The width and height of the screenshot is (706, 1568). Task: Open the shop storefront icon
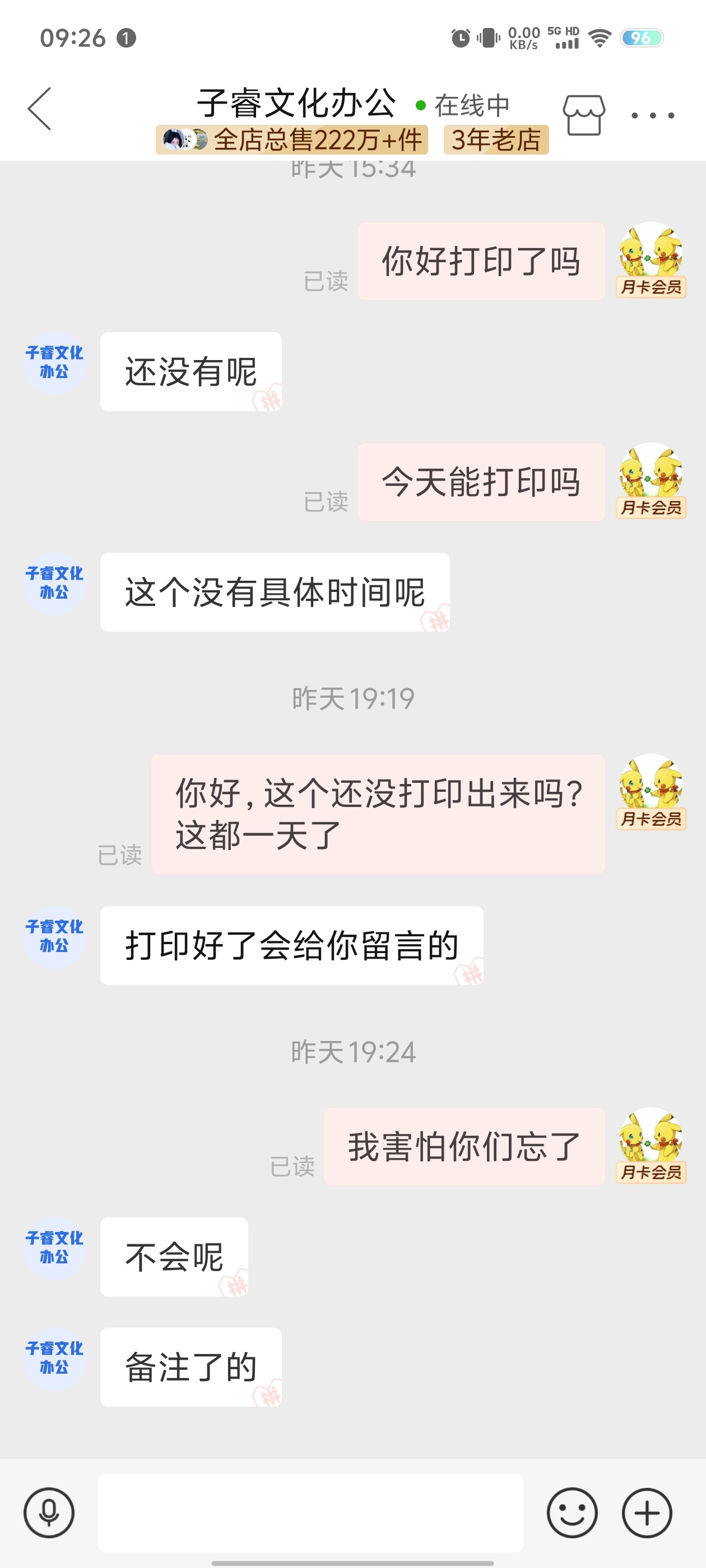(x=583, y=114)
